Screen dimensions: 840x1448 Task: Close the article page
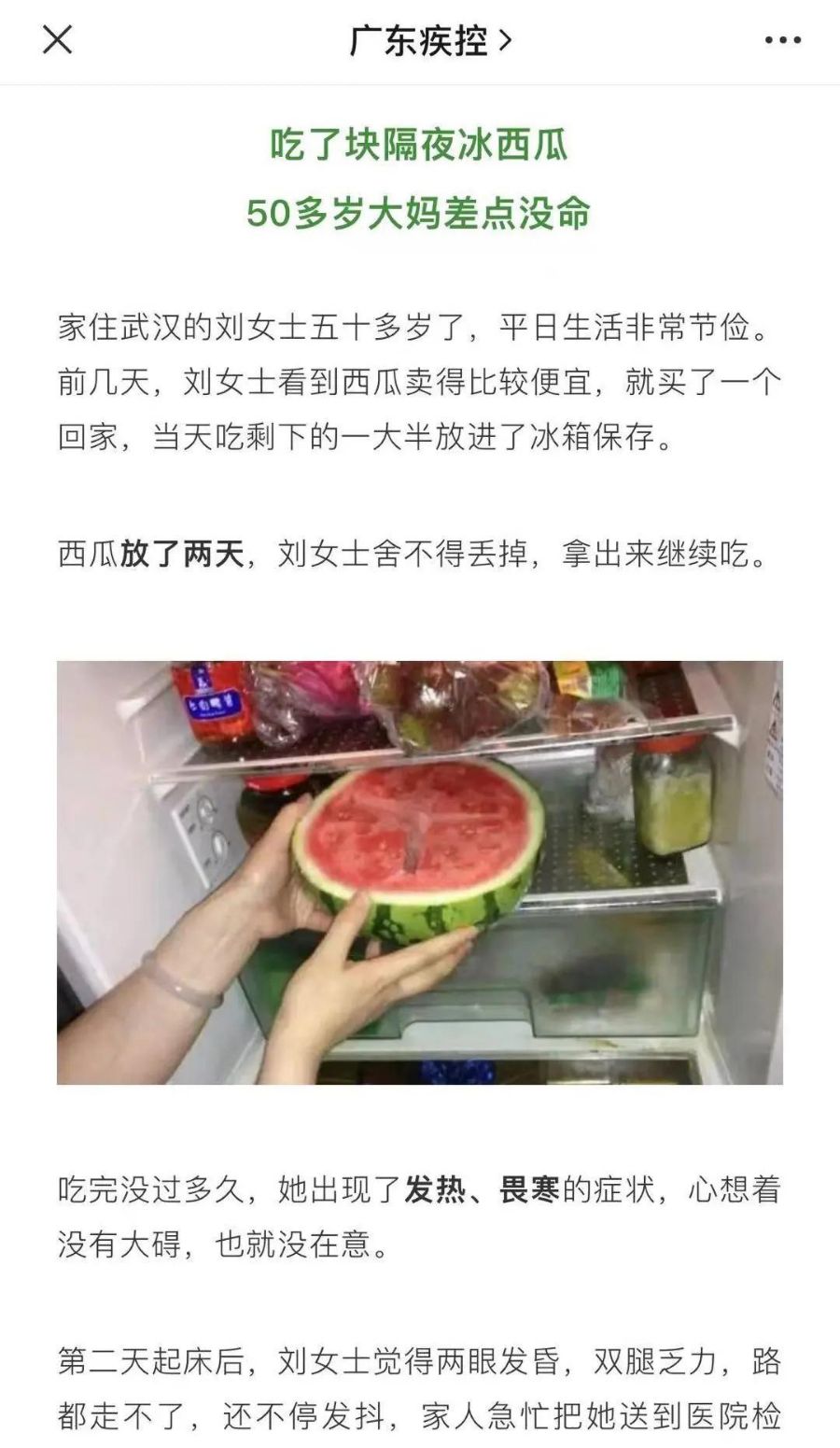[x=58, y=40]
